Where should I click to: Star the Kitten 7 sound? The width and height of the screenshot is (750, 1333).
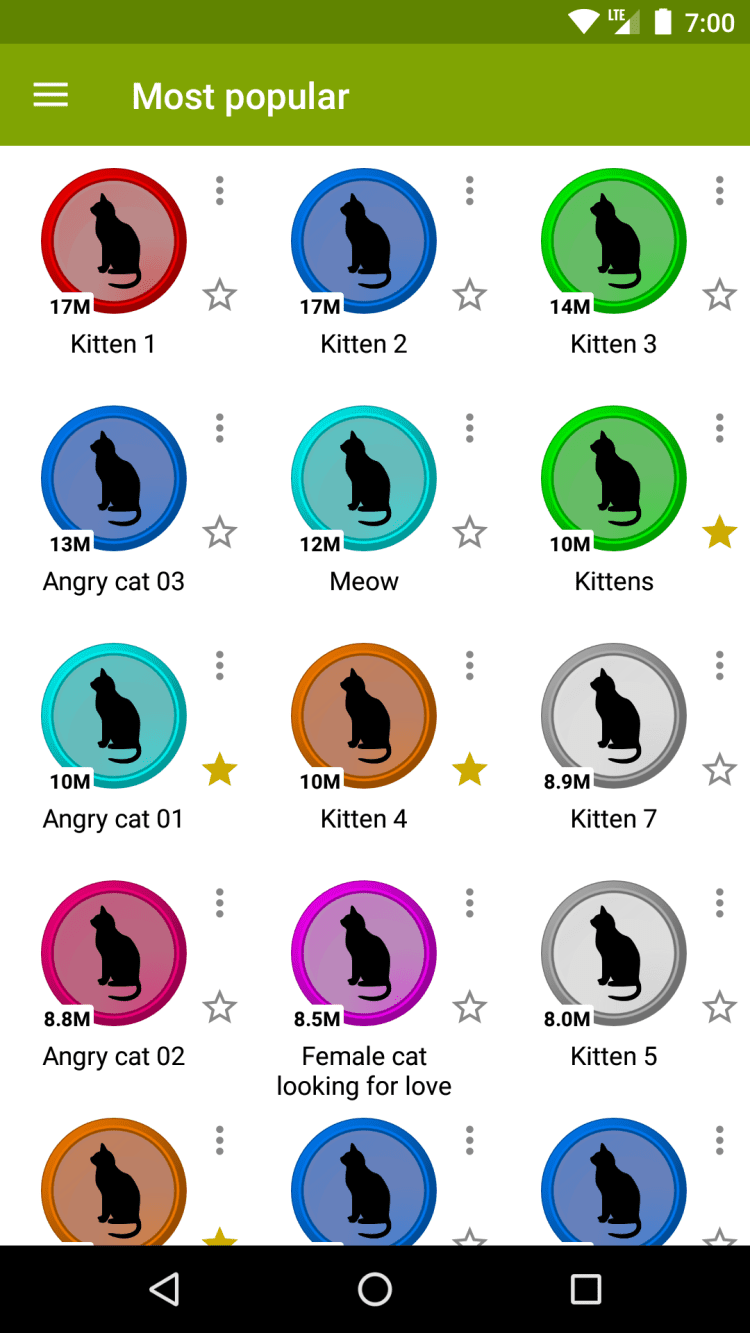pyautogui.click(x=719, y=770)
